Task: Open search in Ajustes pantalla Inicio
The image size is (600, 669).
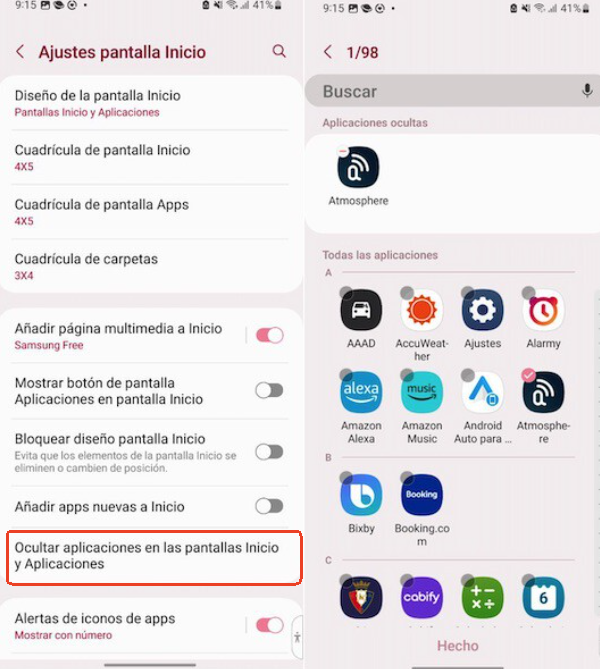Action: point(279,51)
